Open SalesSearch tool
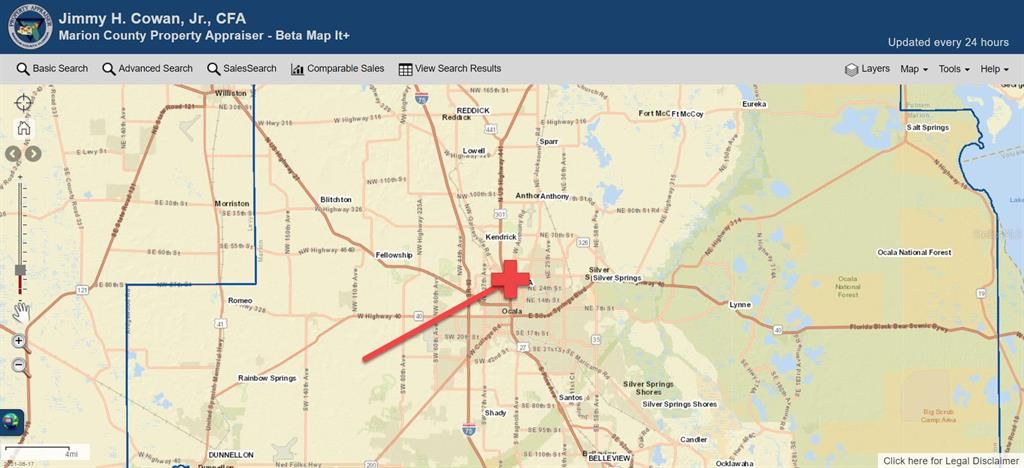 (x=242, y=69)
